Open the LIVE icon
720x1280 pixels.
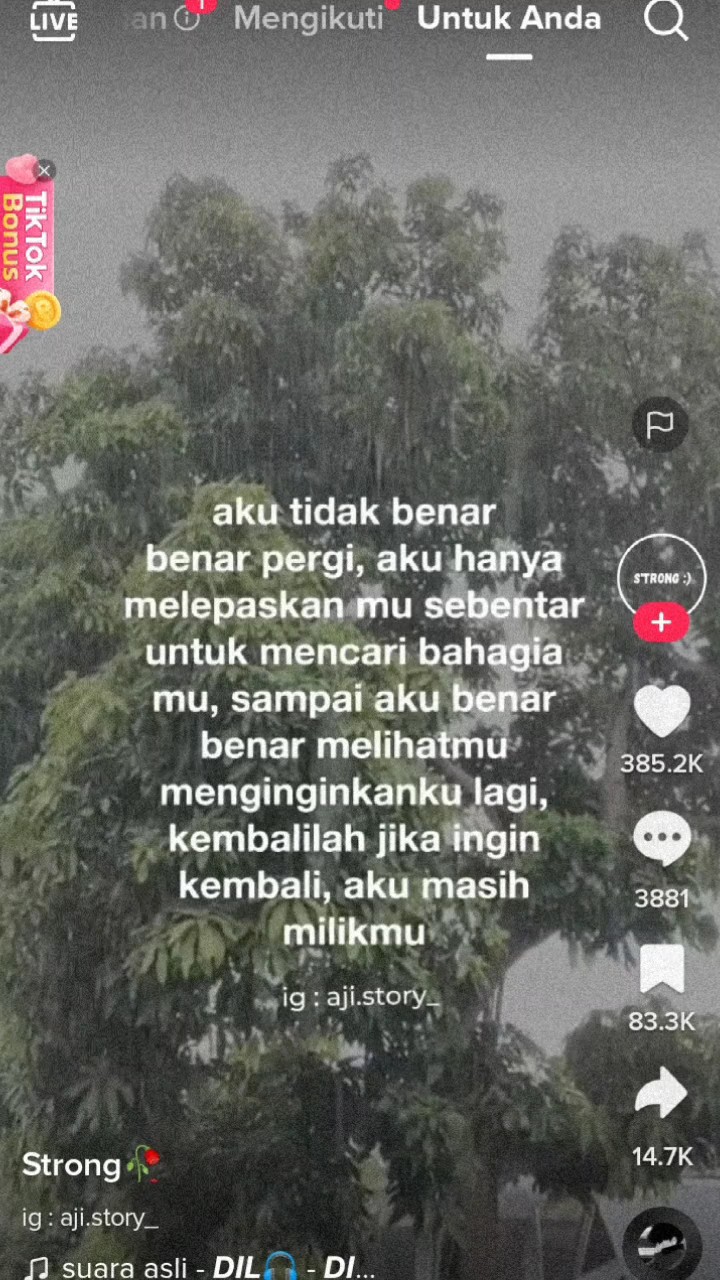pyautogui.click(x=53, y=19)
